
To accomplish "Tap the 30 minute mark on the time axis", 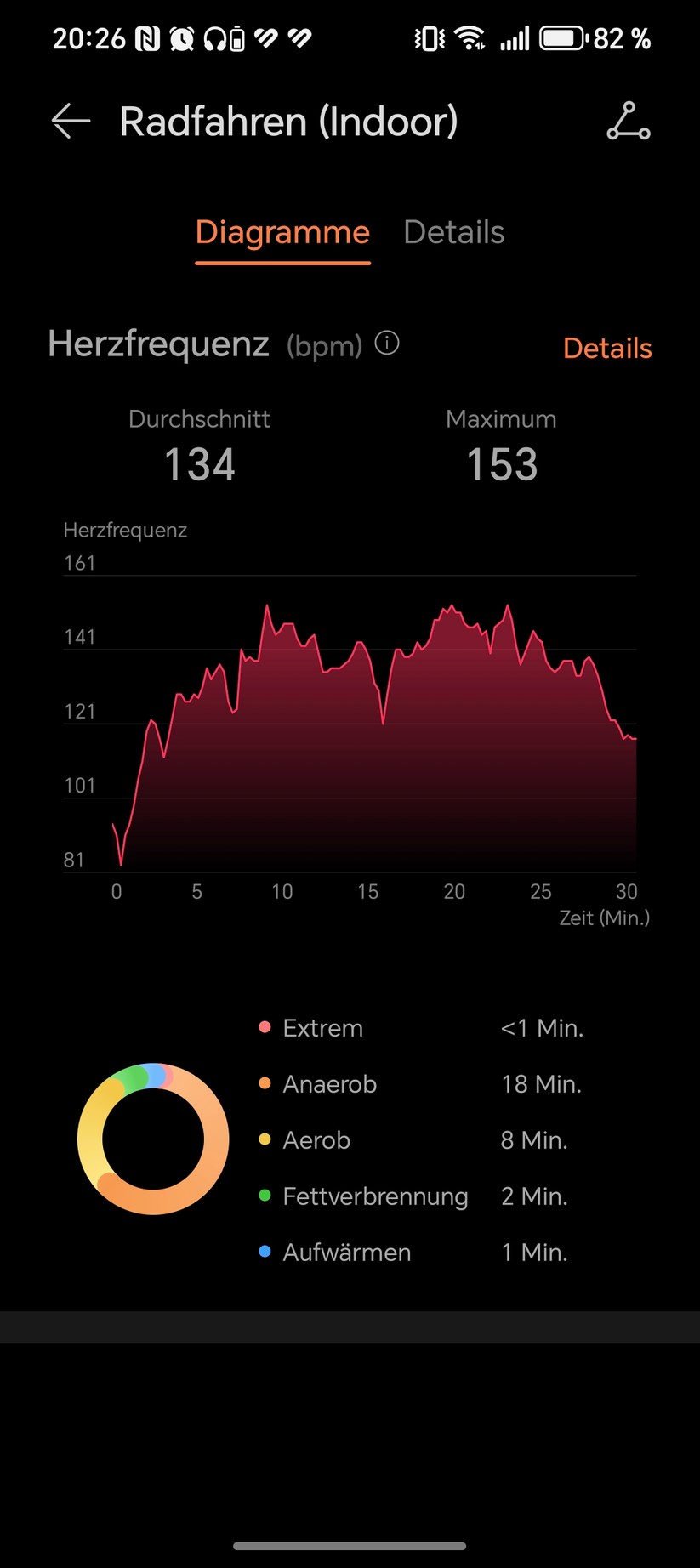I will pos(627,891).
